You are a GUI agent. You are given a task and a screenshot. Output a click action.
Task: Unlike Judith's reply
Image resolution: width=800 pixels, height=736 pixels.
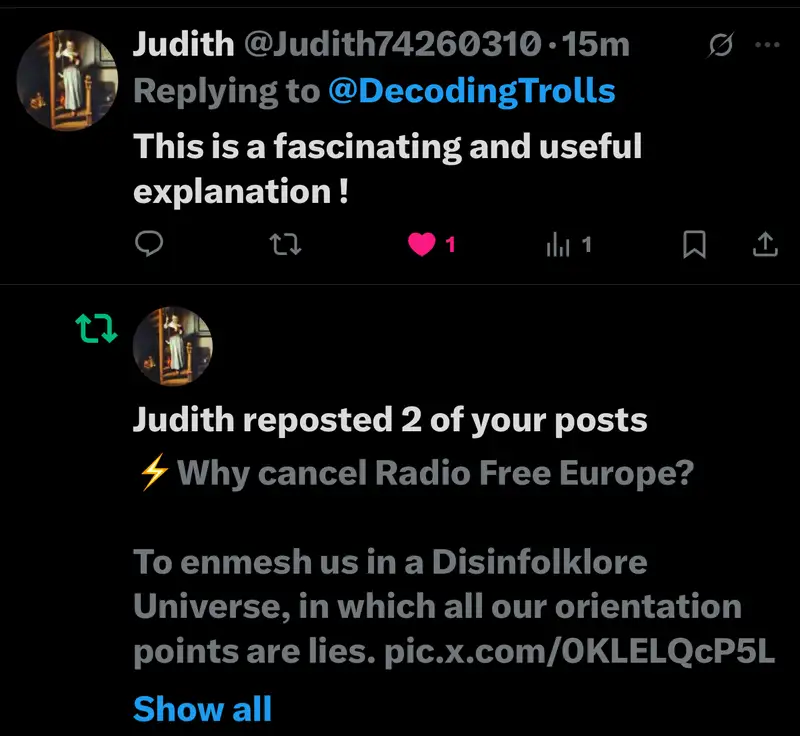click(423, 244)
